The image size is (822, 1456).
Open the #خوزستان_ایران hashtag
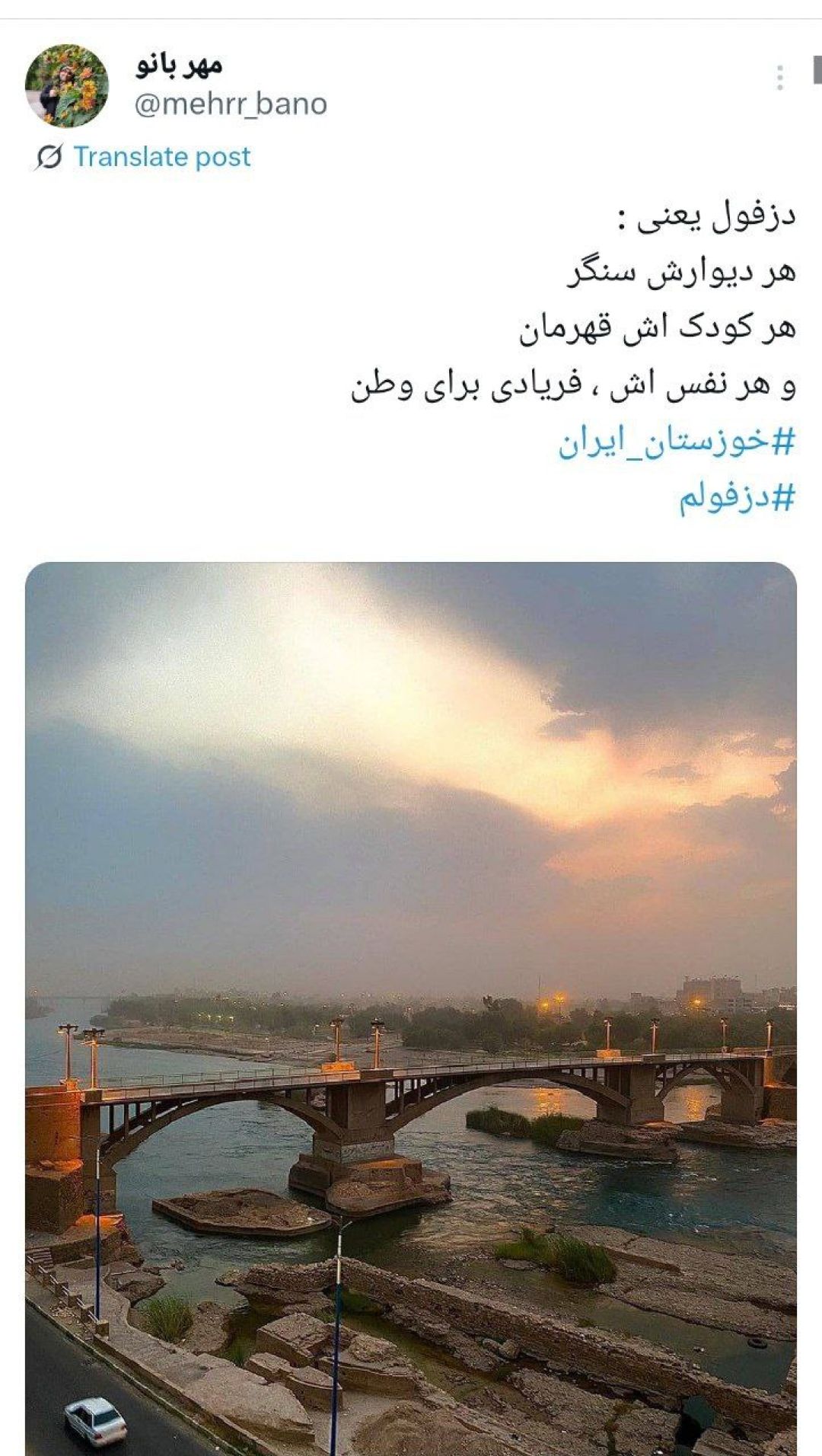[677, 443]
